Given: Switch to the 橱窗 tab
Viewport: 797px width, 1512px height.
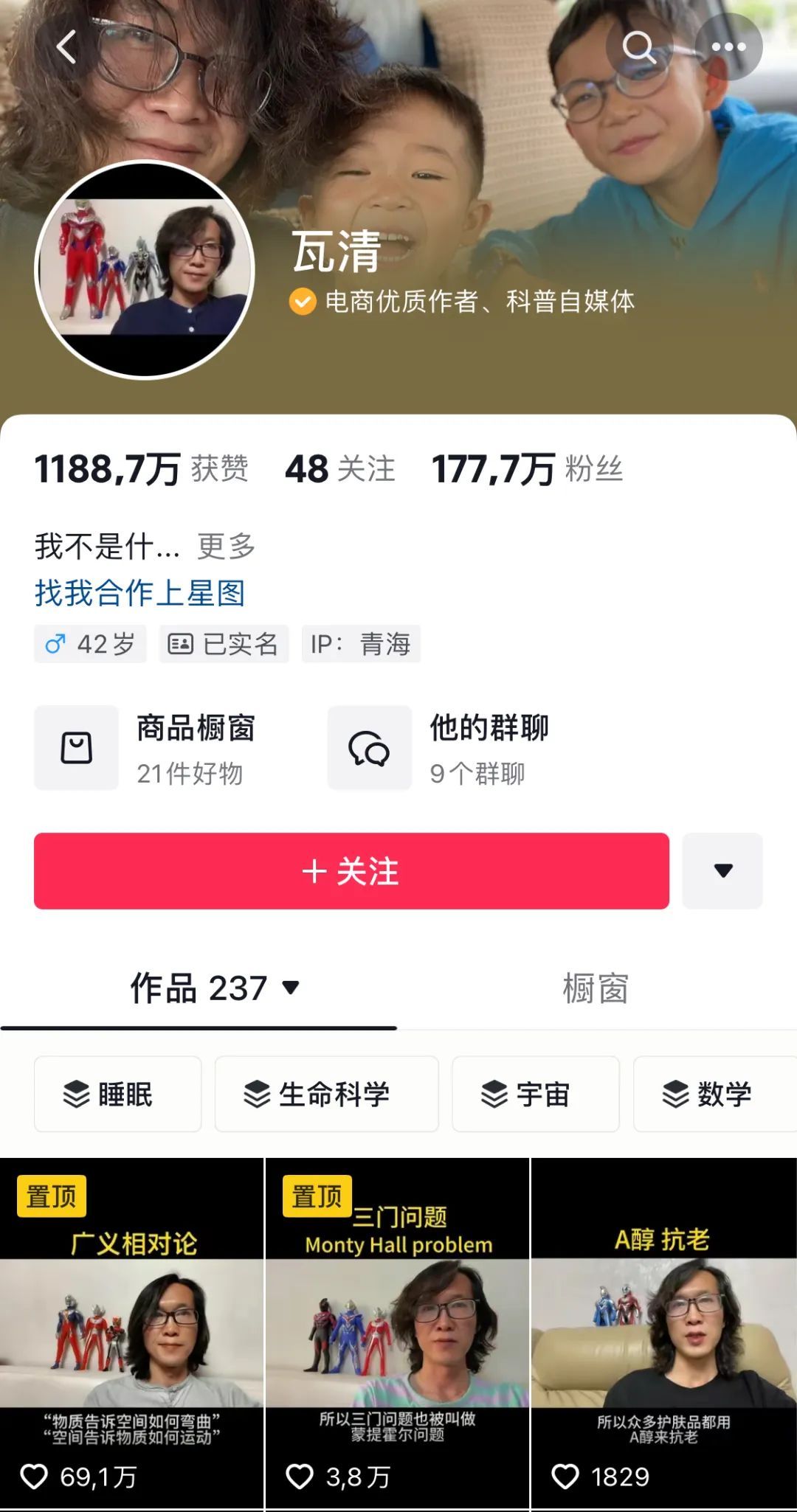Looking at the screenshot, I should click(x=595, y=988).
